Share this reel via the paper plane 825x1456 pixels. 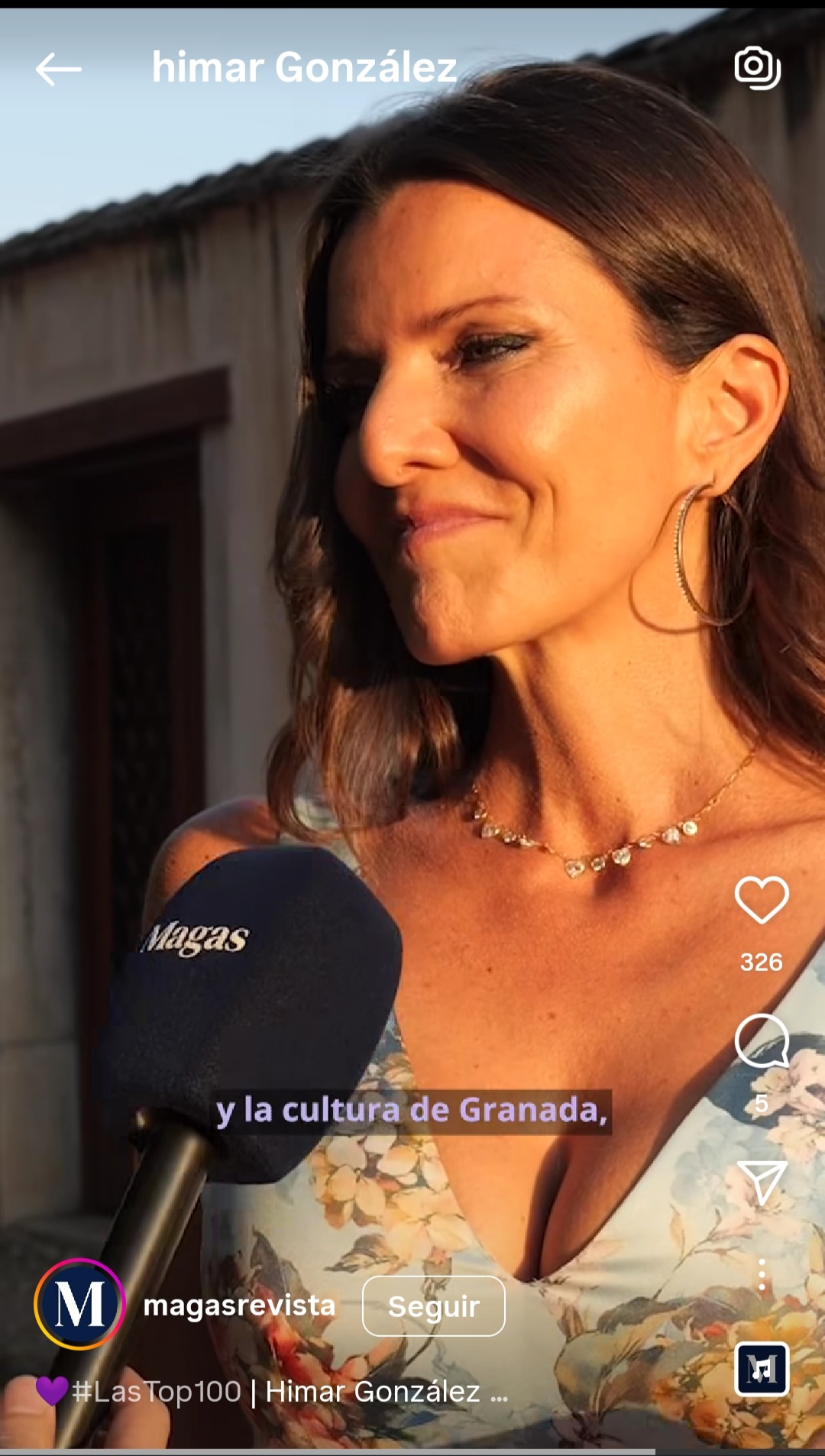tap(762, 1183)
